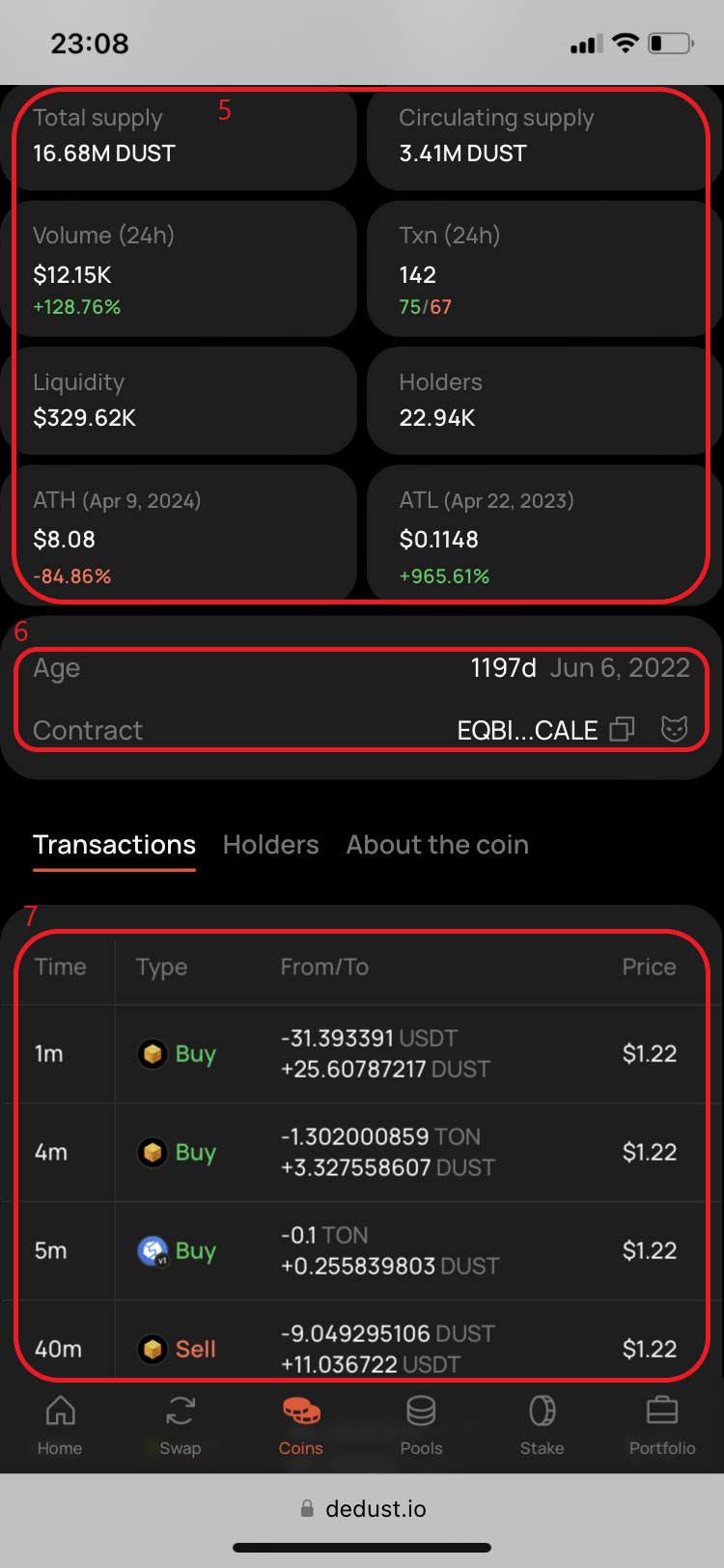Open the Stake section

542,1425
